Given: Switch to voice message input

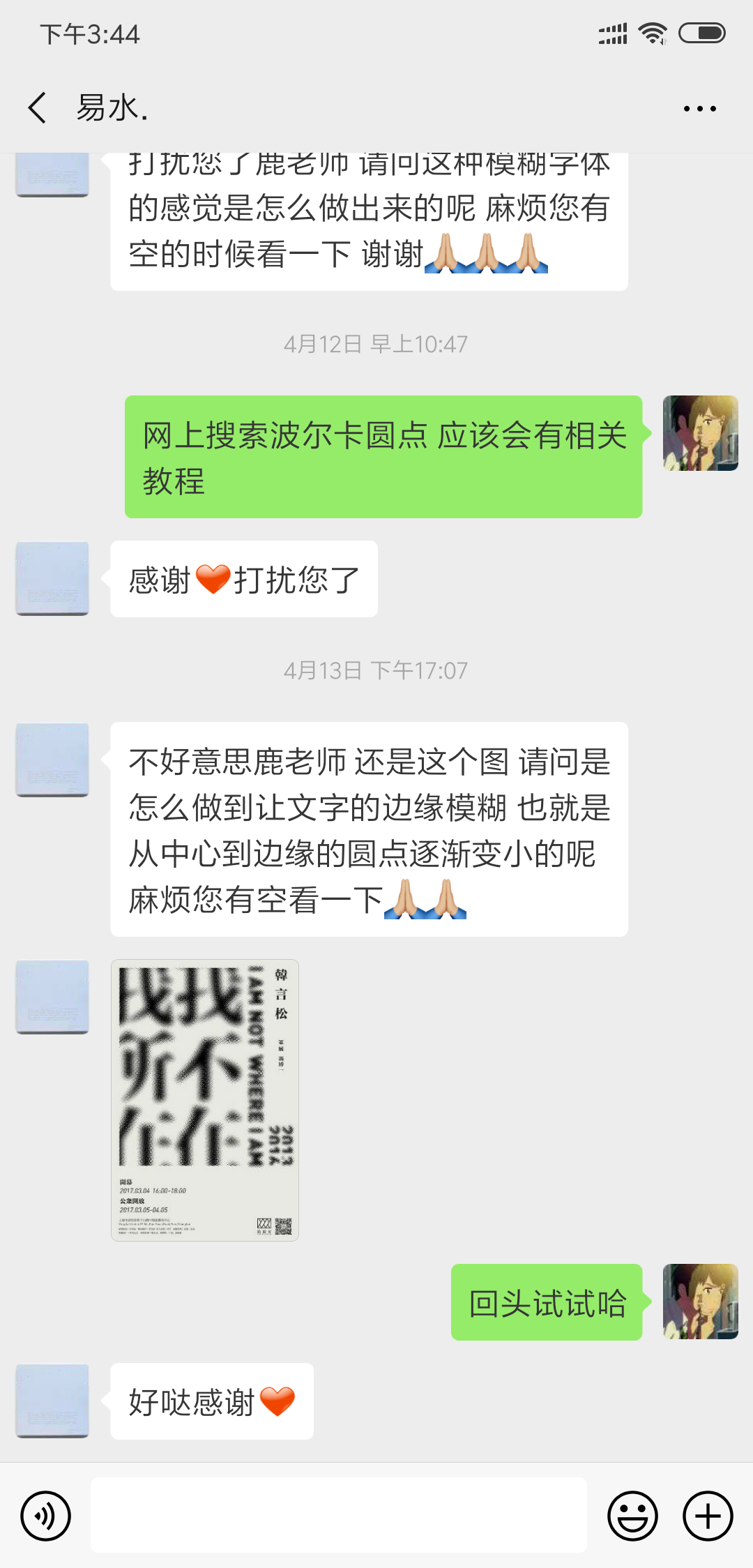Looking at the screenshot, I should [x=46, y=1516].
